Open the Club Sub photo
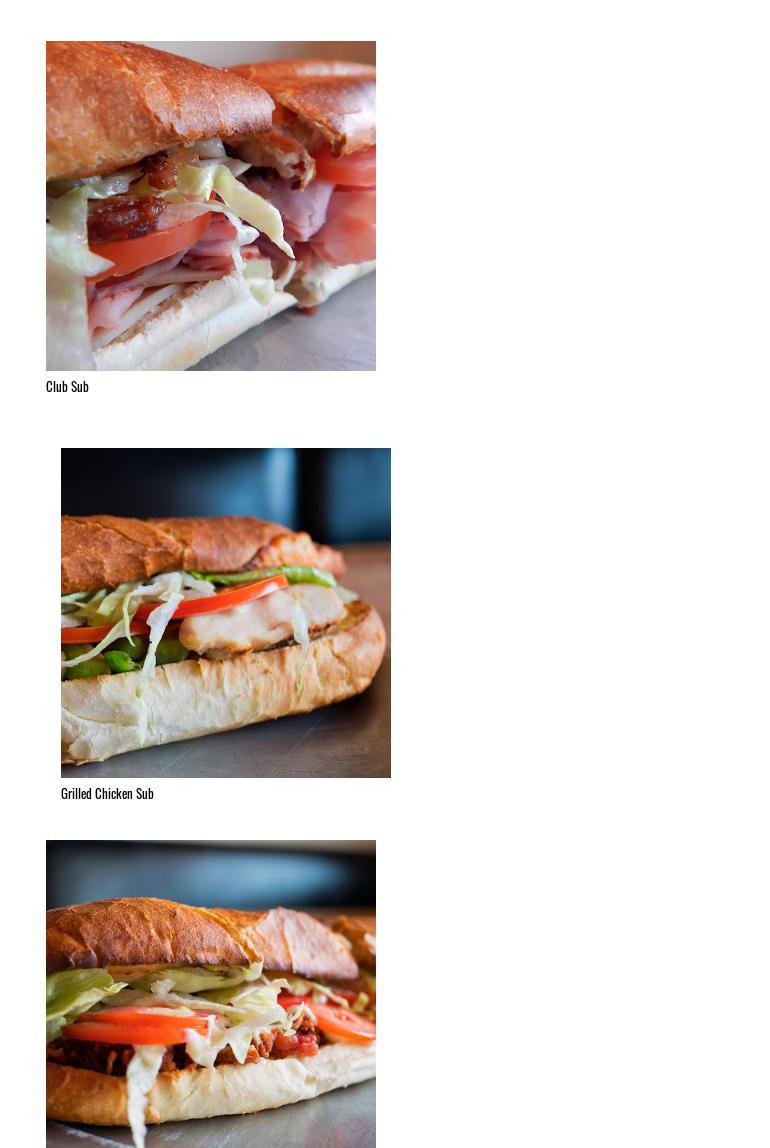 (x=210, y=205)
